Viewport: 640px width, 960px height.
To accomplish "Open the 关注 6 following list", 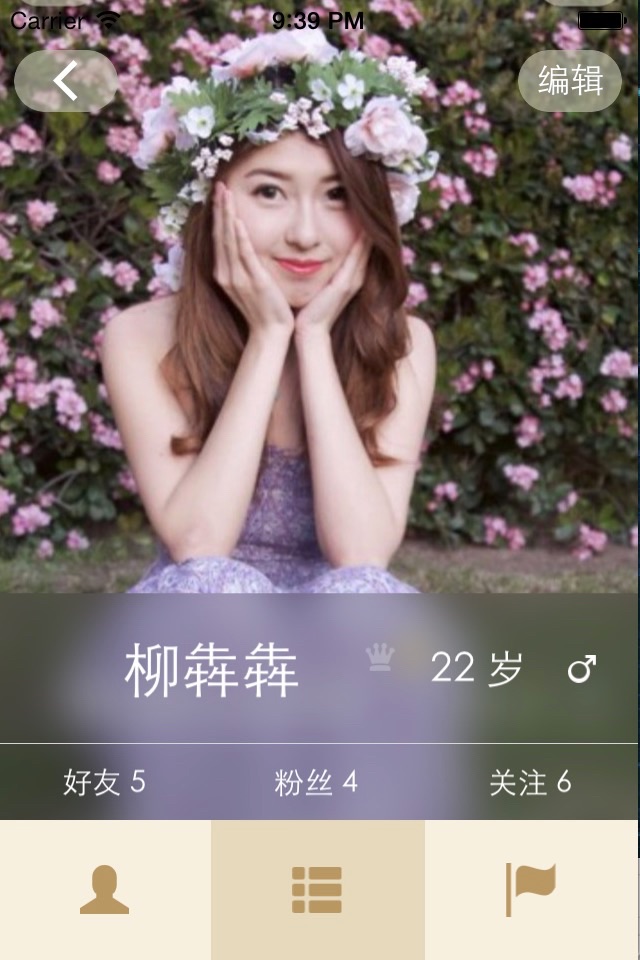I will click(x=530, y=782).
